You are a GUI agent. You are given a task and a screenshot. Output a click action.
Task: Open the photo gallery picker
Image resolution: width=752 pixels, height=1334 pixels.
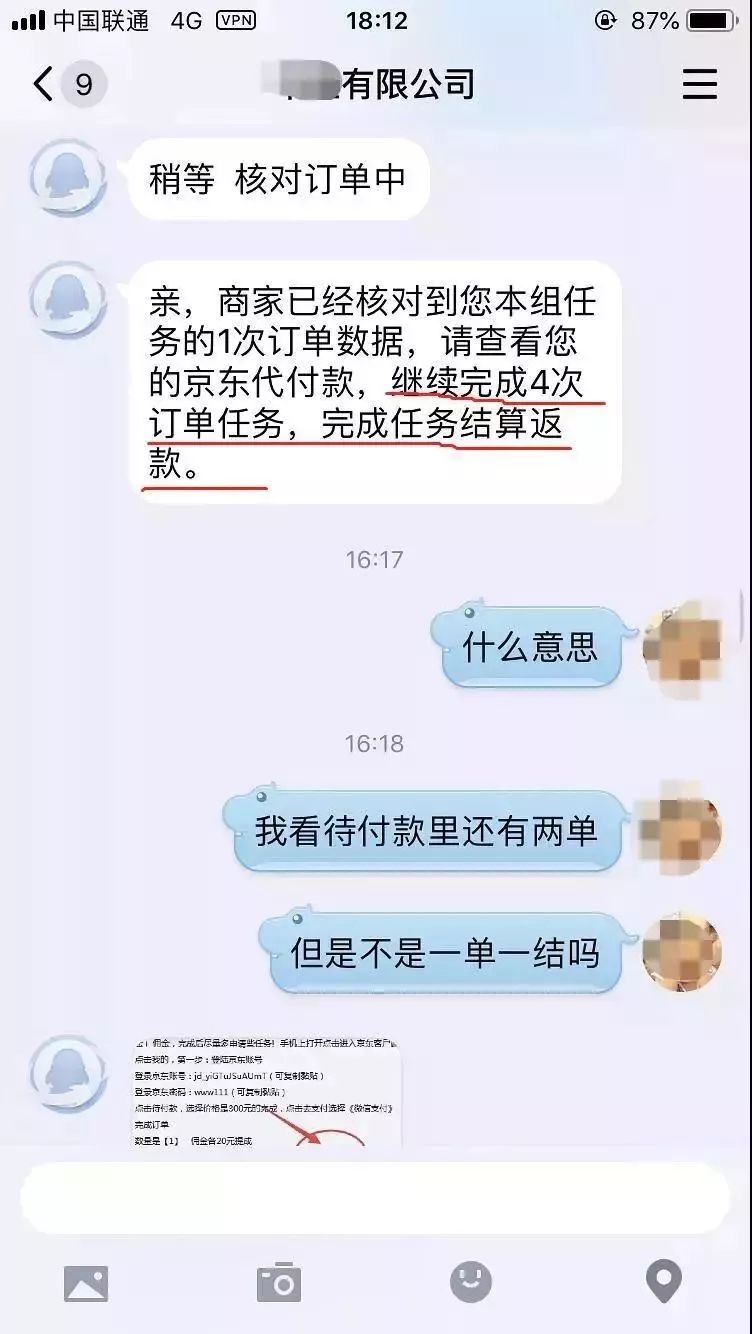(86, 1282)
